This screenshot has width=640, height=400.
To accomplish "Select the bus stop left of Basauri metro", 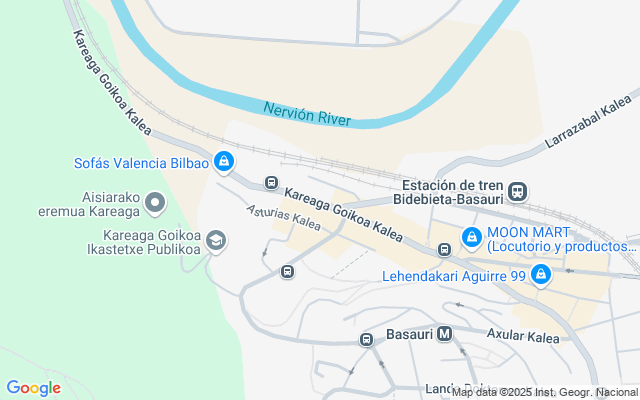I will click(367, 340).
